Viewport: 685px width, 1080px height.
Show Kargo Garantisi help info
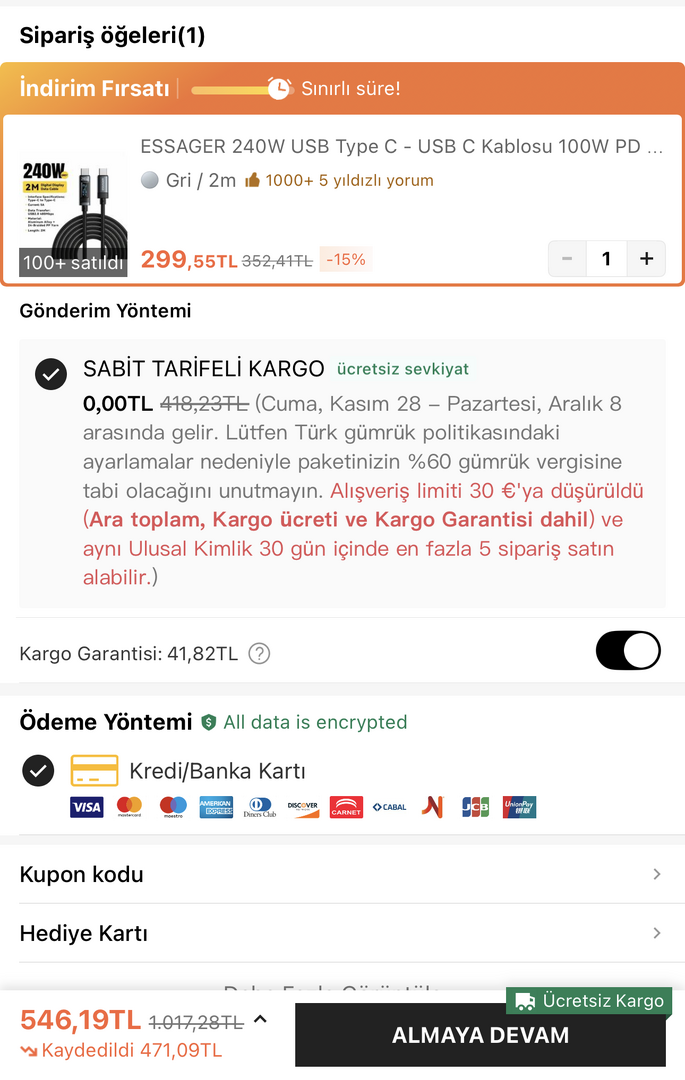[259, 654]
